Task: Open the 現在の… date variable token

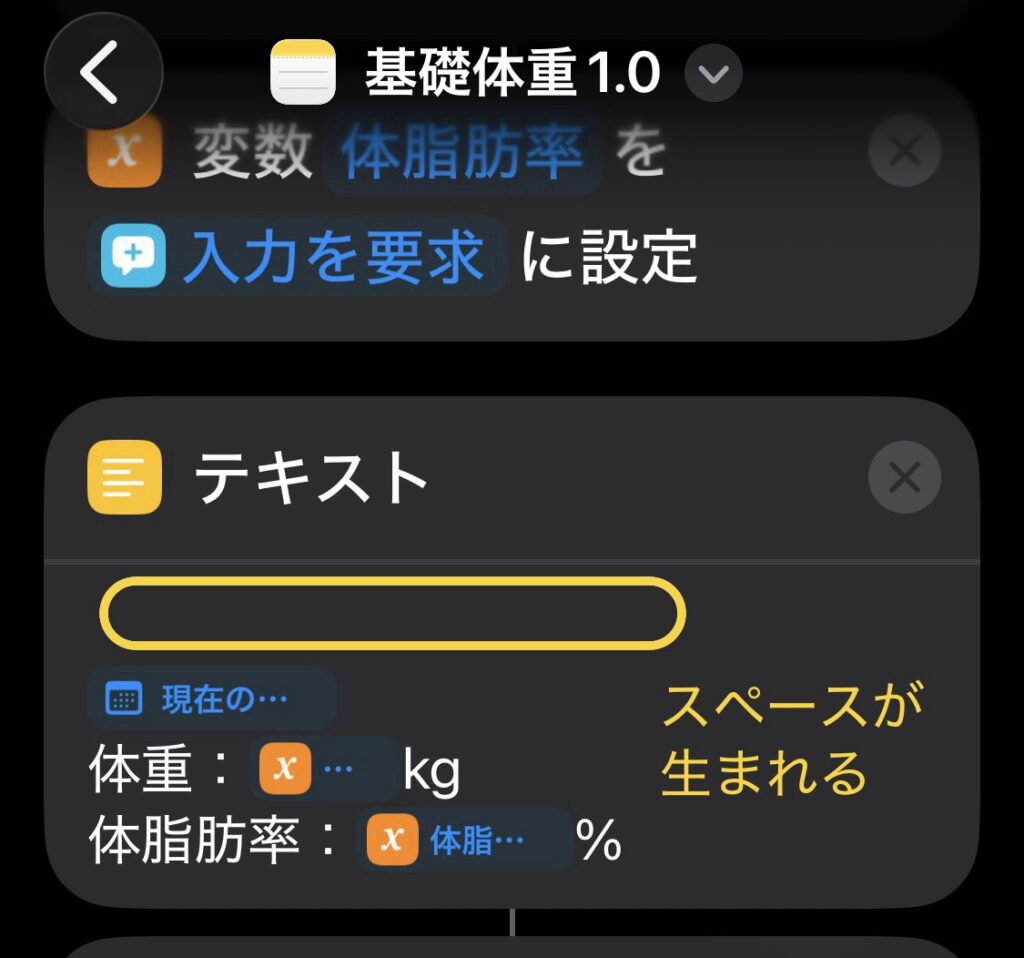Action: 211,698
